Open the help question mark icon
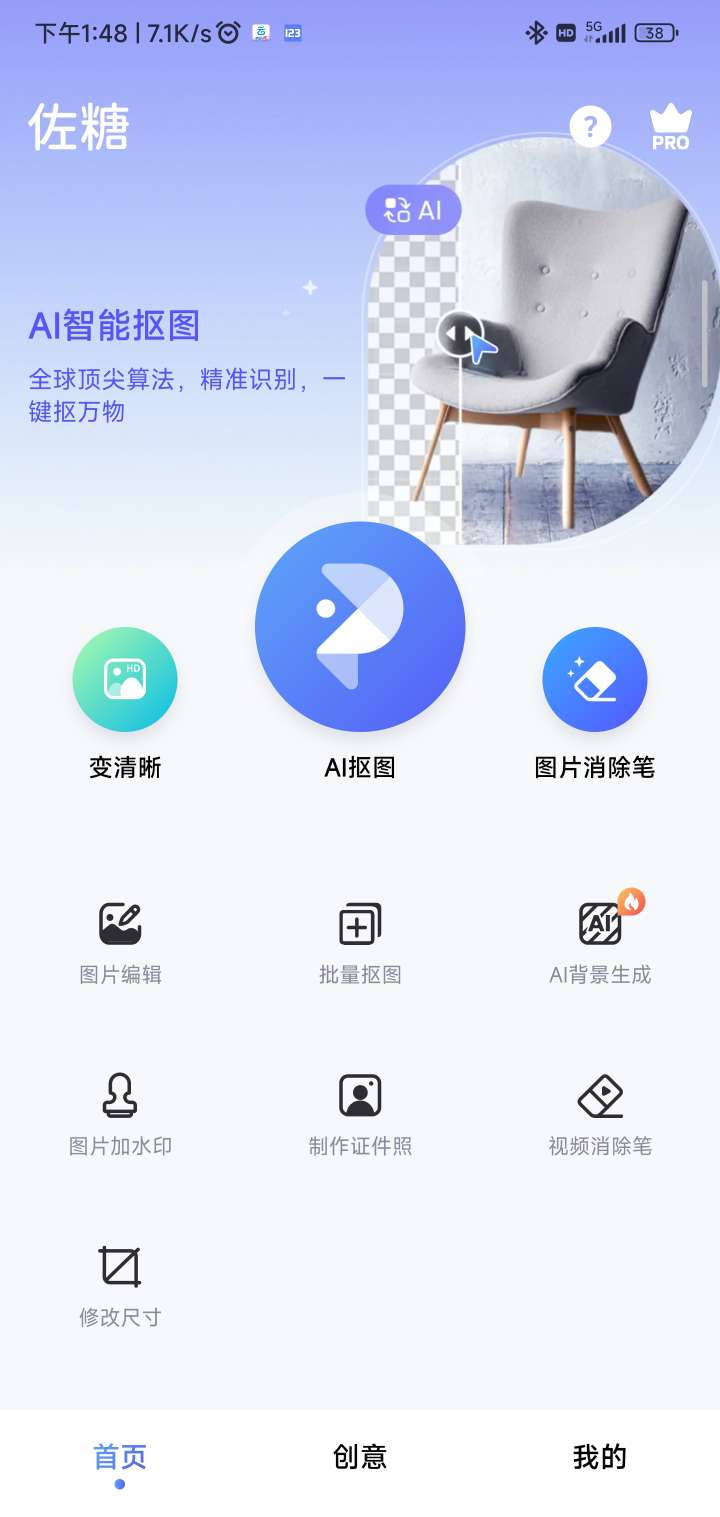 590,127
